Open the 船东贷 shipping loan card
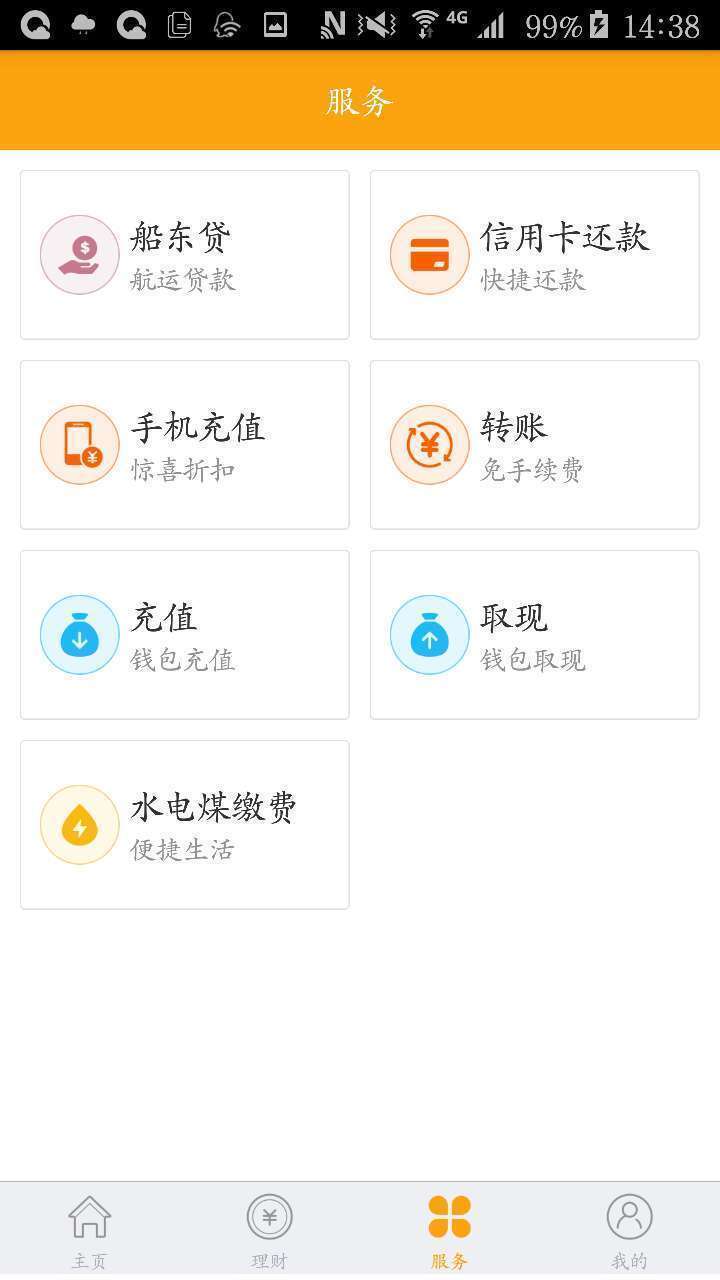Image resolution: width=720 pixels, height=1280 pixels. (185, 255)
